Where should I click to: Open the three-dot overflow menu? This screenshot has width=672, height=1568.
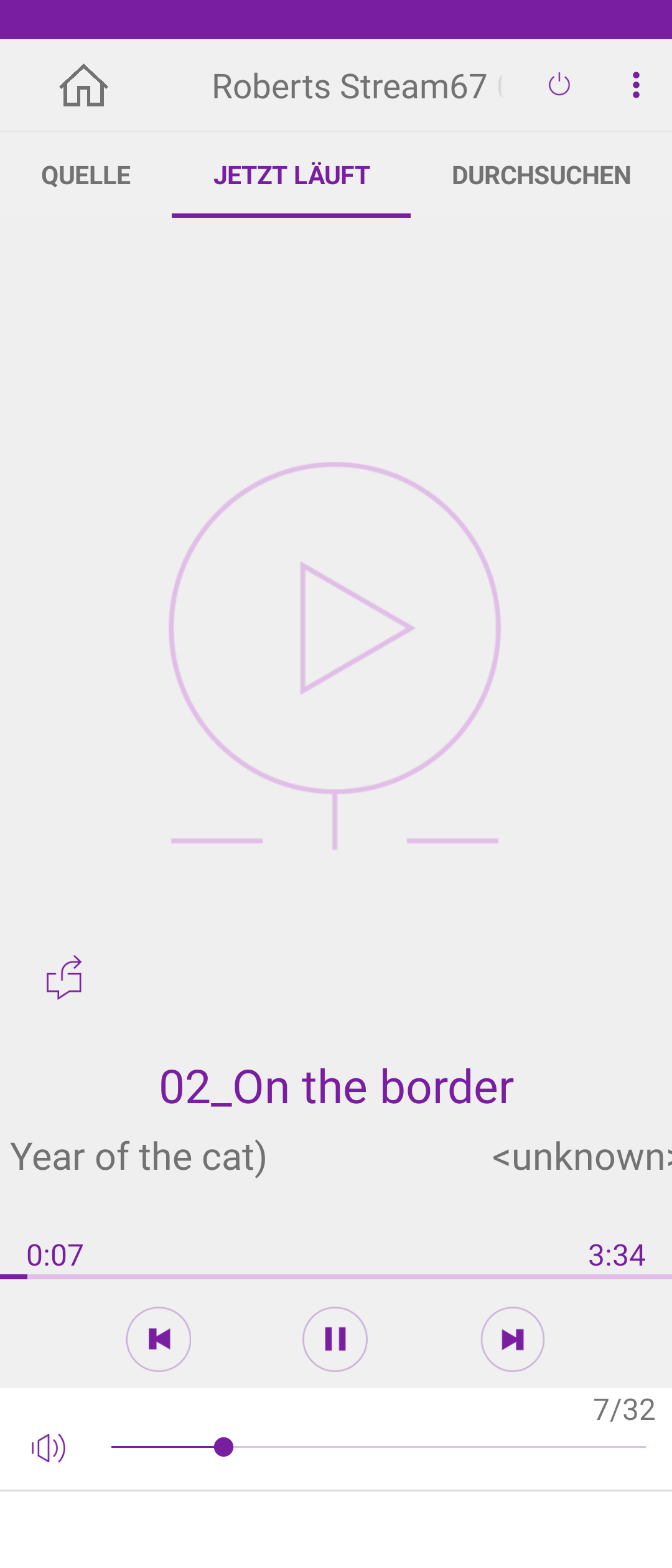(x=635, y=85)
